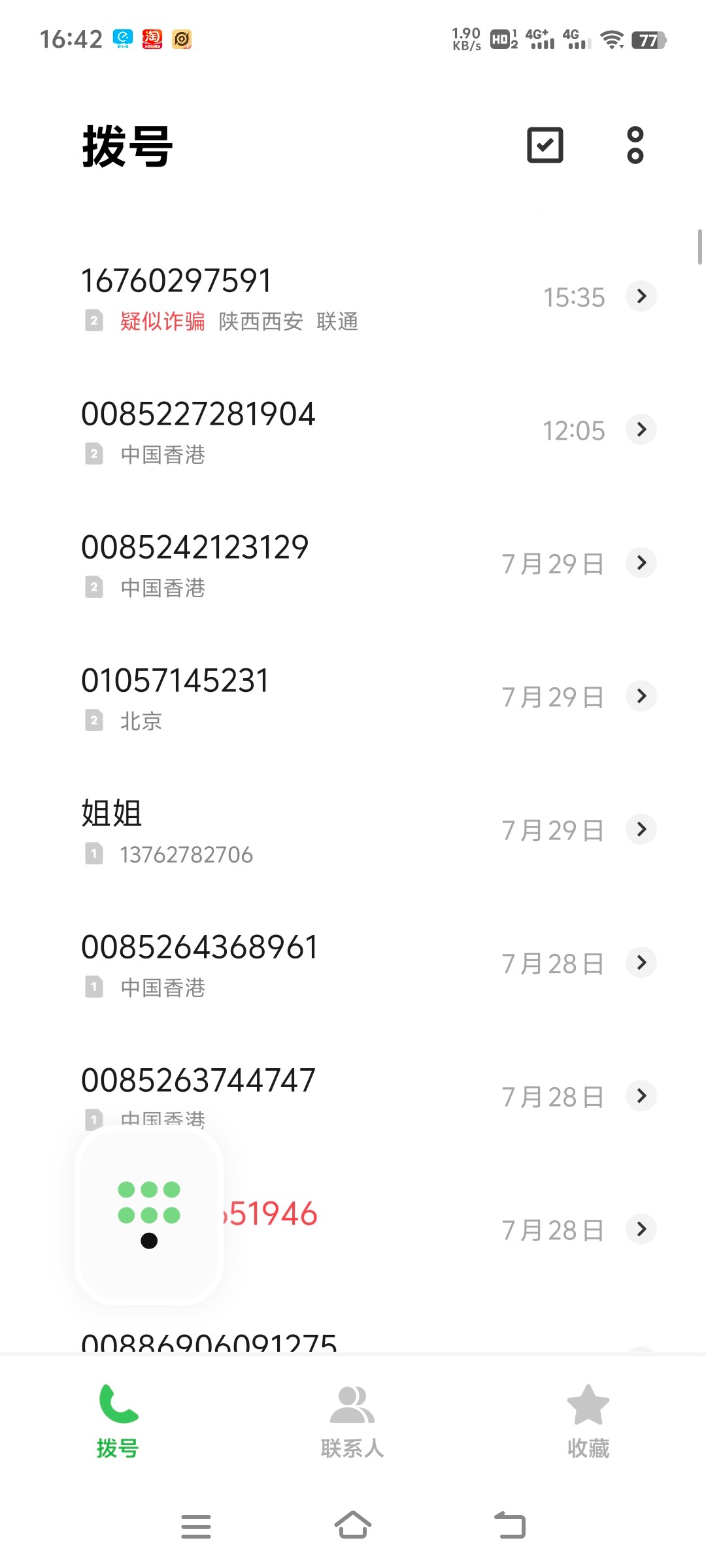View call details for 0085227281904

point(641,430)
